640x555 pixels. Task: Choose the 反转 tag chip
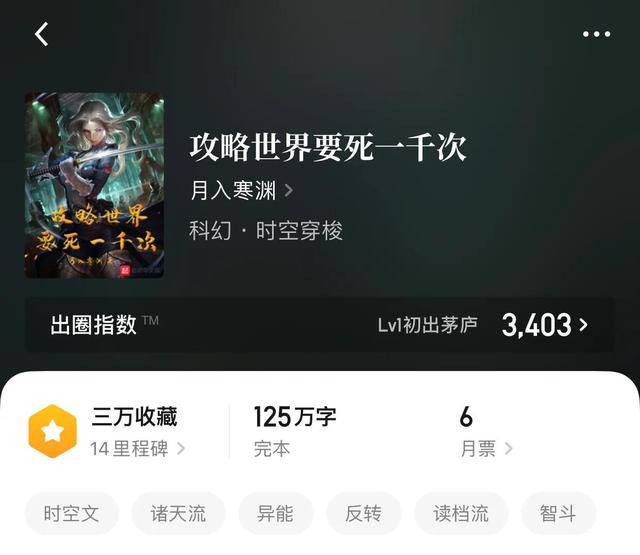(363, 514)
